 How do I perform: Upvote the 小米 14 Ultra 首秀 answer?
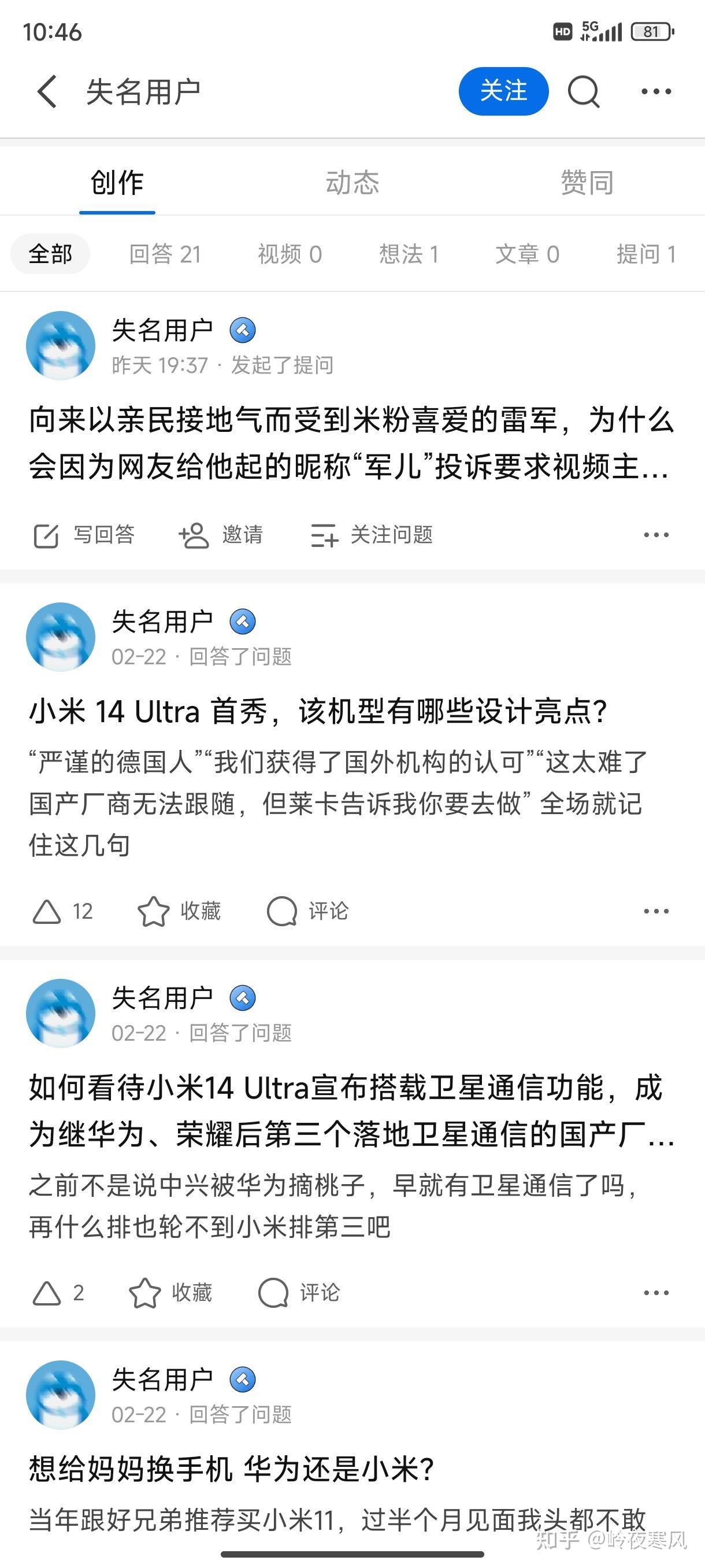[x=61, y=911]
